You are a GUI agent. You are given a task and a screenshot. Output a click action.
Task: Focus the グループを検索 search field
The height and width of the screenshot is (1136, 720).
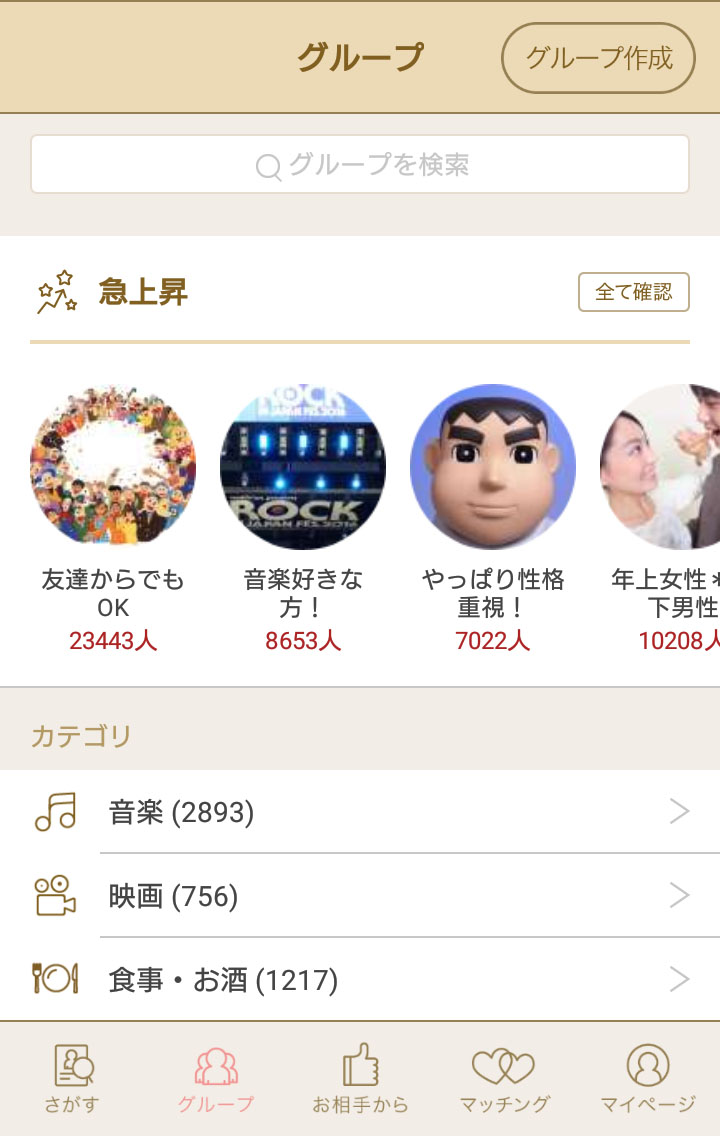360,164
